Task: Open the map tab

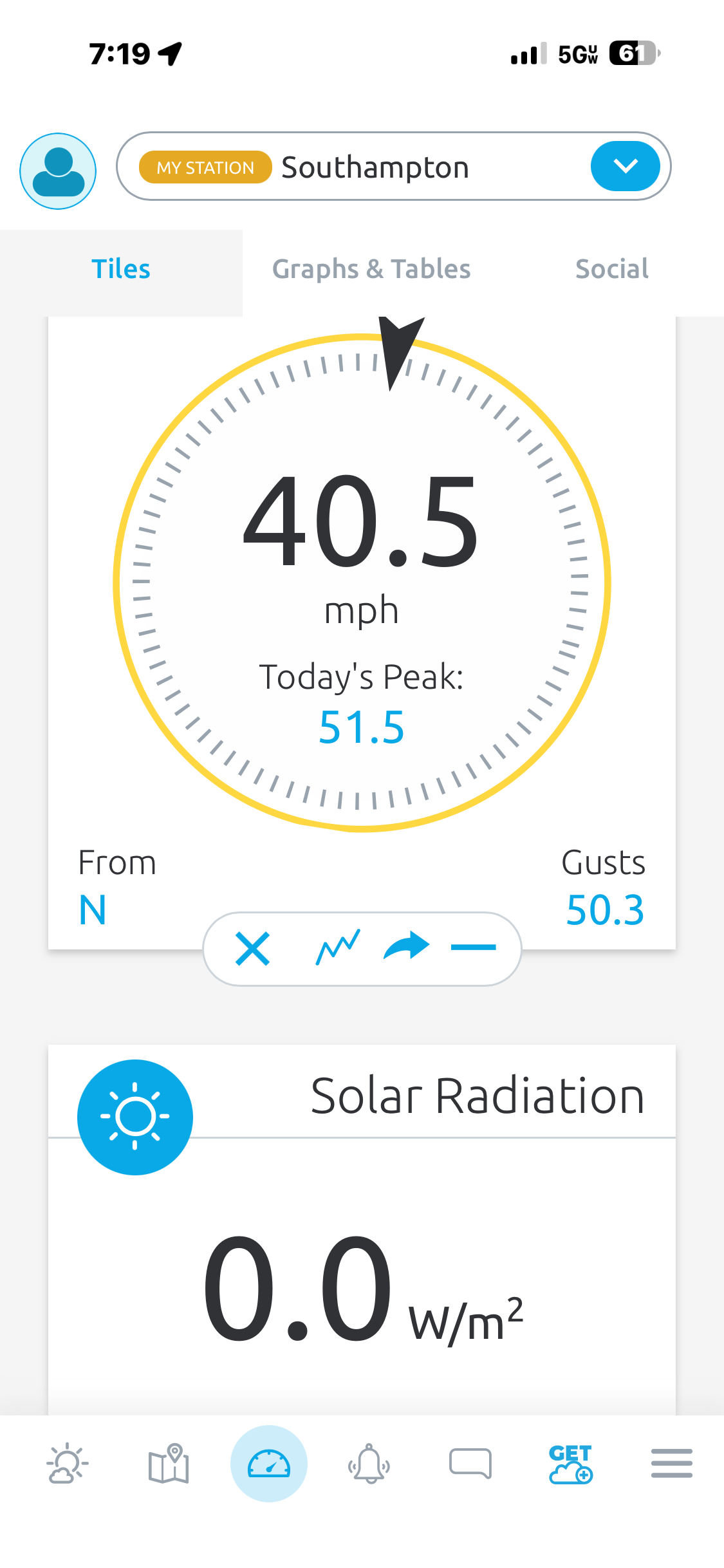Action: pyautogui.click(x=168, y=1464)
